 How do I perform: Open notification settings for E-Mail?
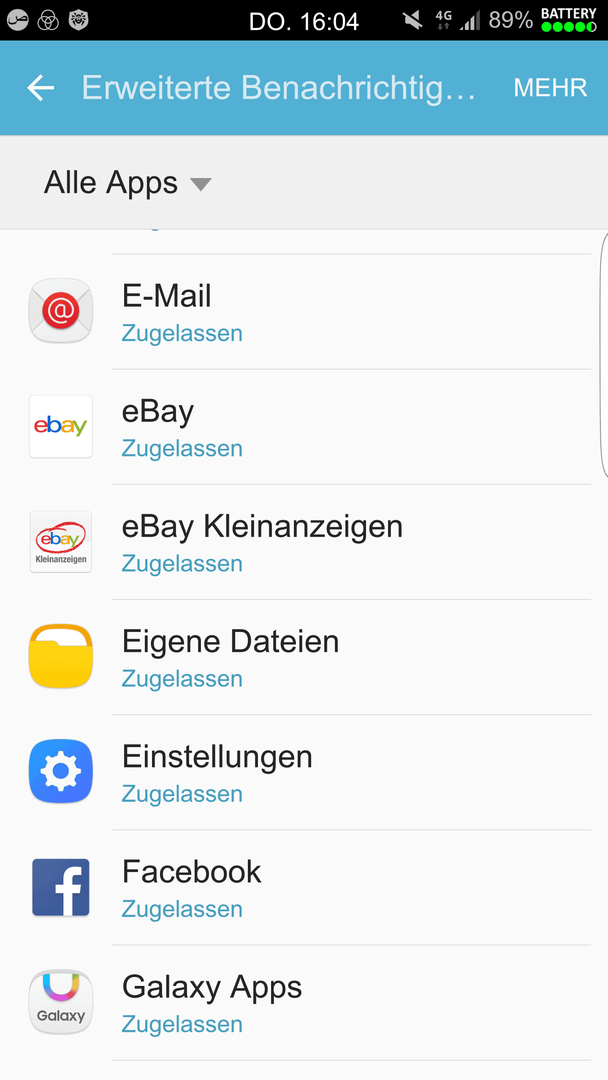coord(304,311)
